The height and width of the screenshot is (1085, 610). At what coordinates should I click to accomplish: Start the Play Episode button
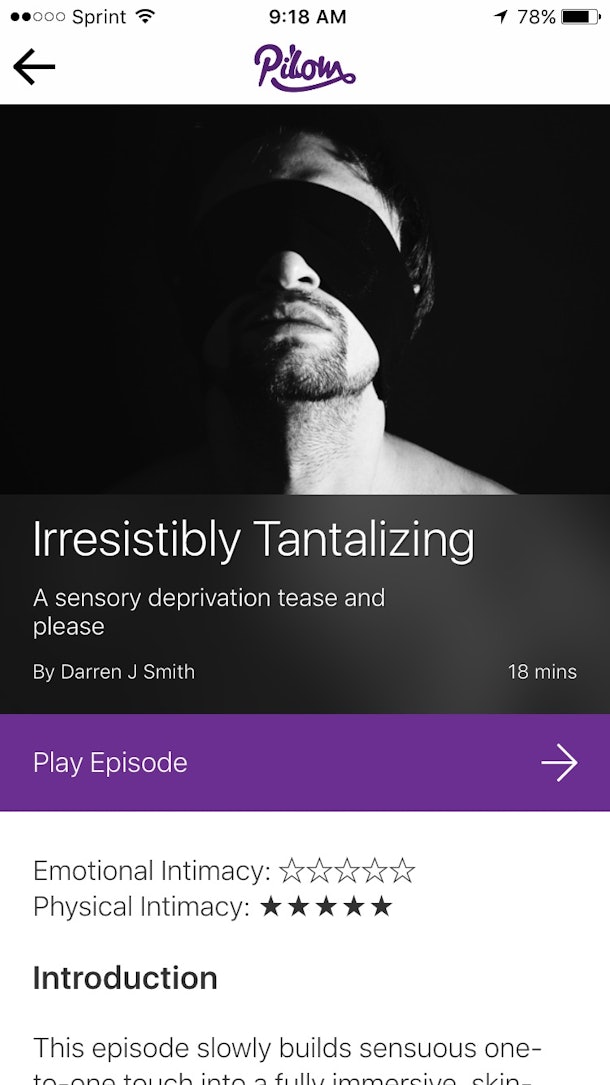[305, 763]
